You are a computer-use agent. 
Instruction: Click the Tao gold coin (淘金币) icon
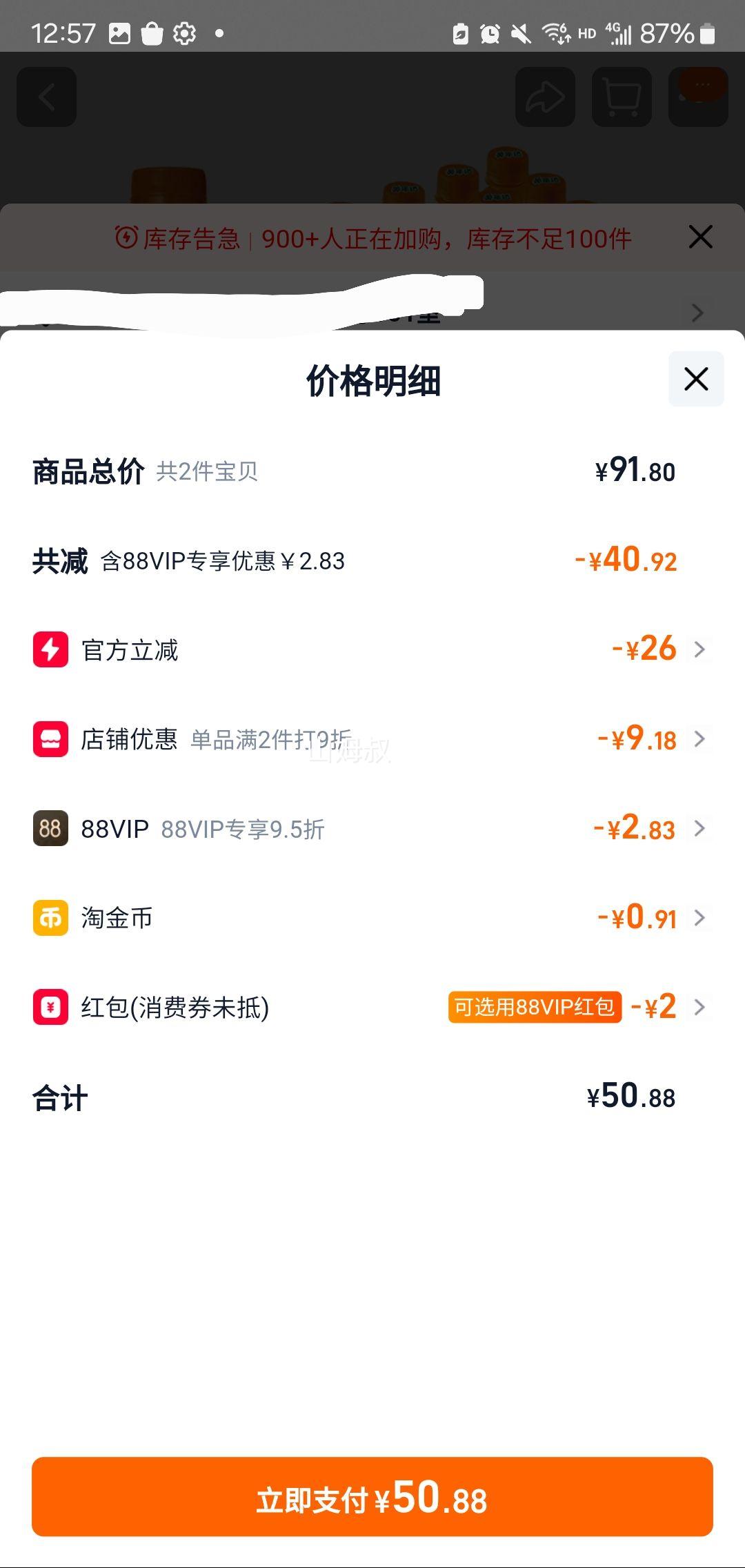point(49,918)
